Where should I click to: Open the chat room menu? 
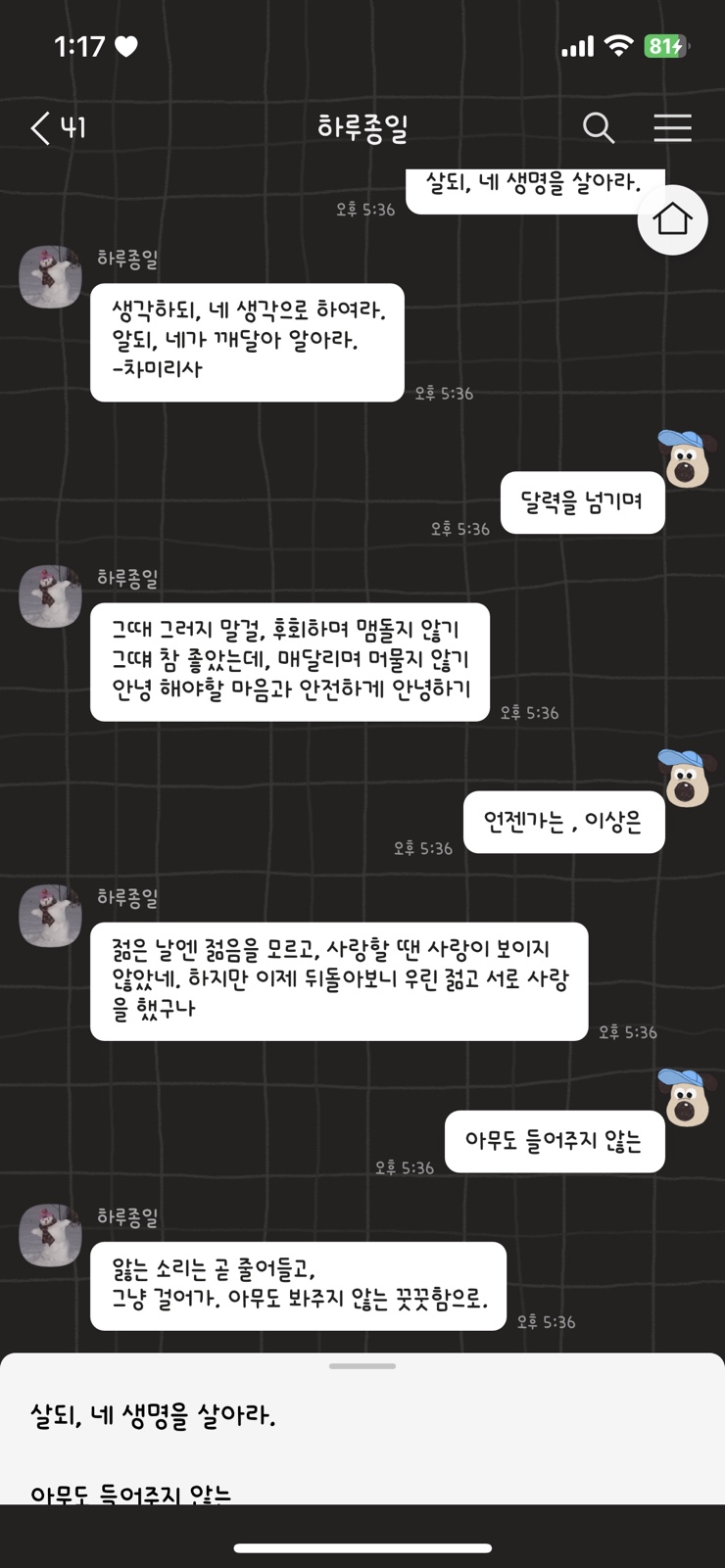pyautogui.click(x=672, y=128)
